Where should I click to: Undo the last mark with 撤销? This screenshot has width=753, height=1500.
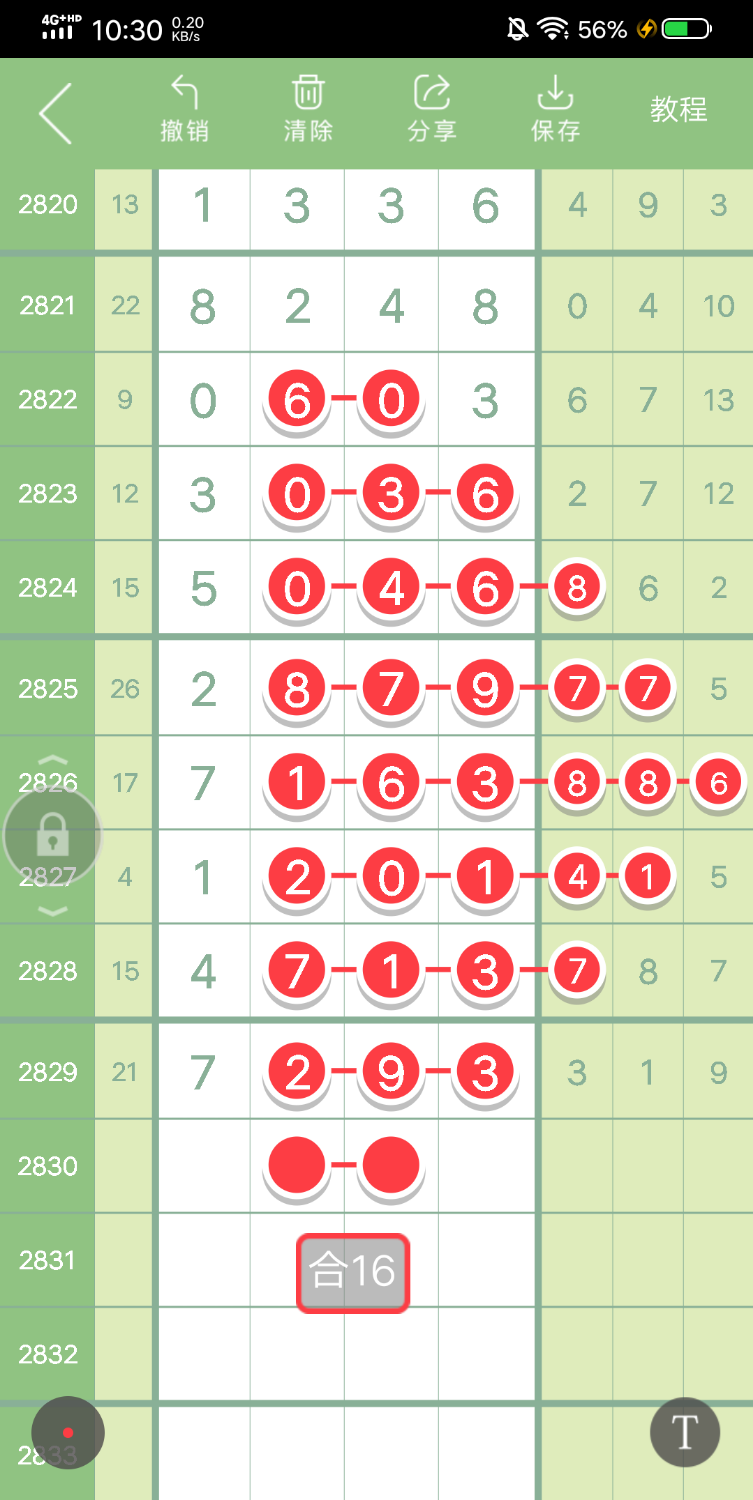[x=184, y=109]
